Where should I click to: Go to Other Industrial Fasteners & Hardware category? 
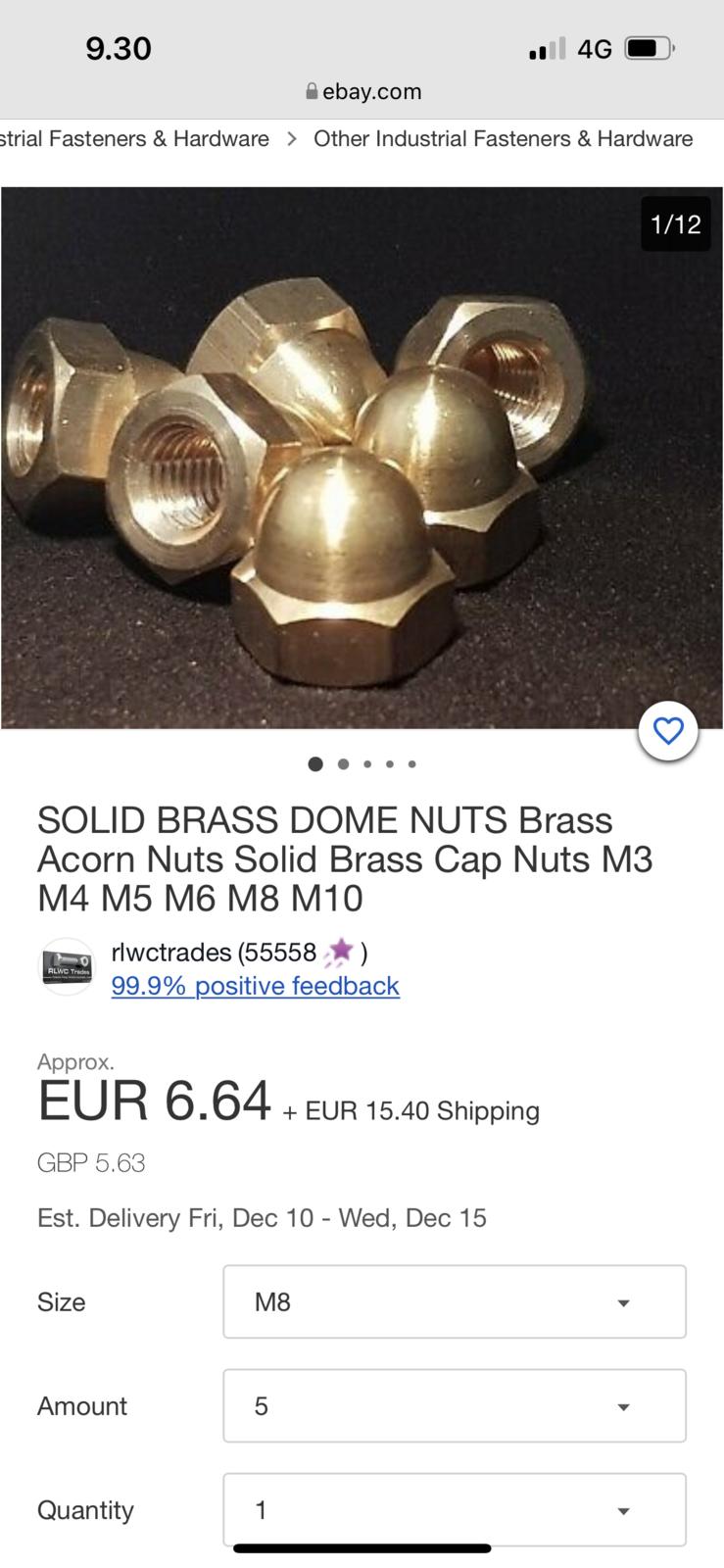tap(503, 139)
